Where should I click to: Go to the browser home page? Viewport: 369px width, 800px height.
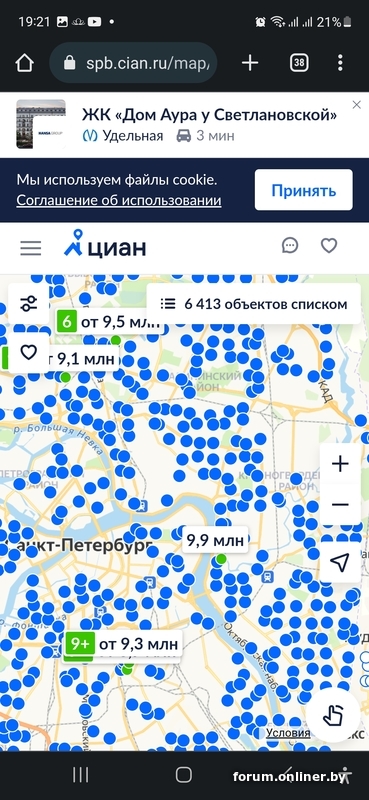pos(24,63)
